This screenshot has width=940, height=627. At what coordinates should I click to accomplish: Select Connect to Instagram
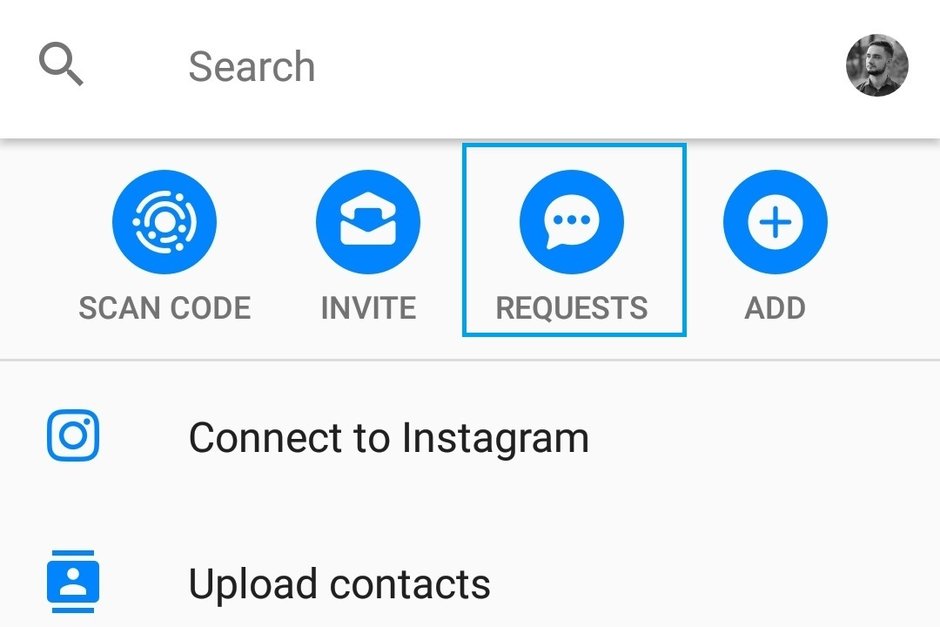pos(388,438)
